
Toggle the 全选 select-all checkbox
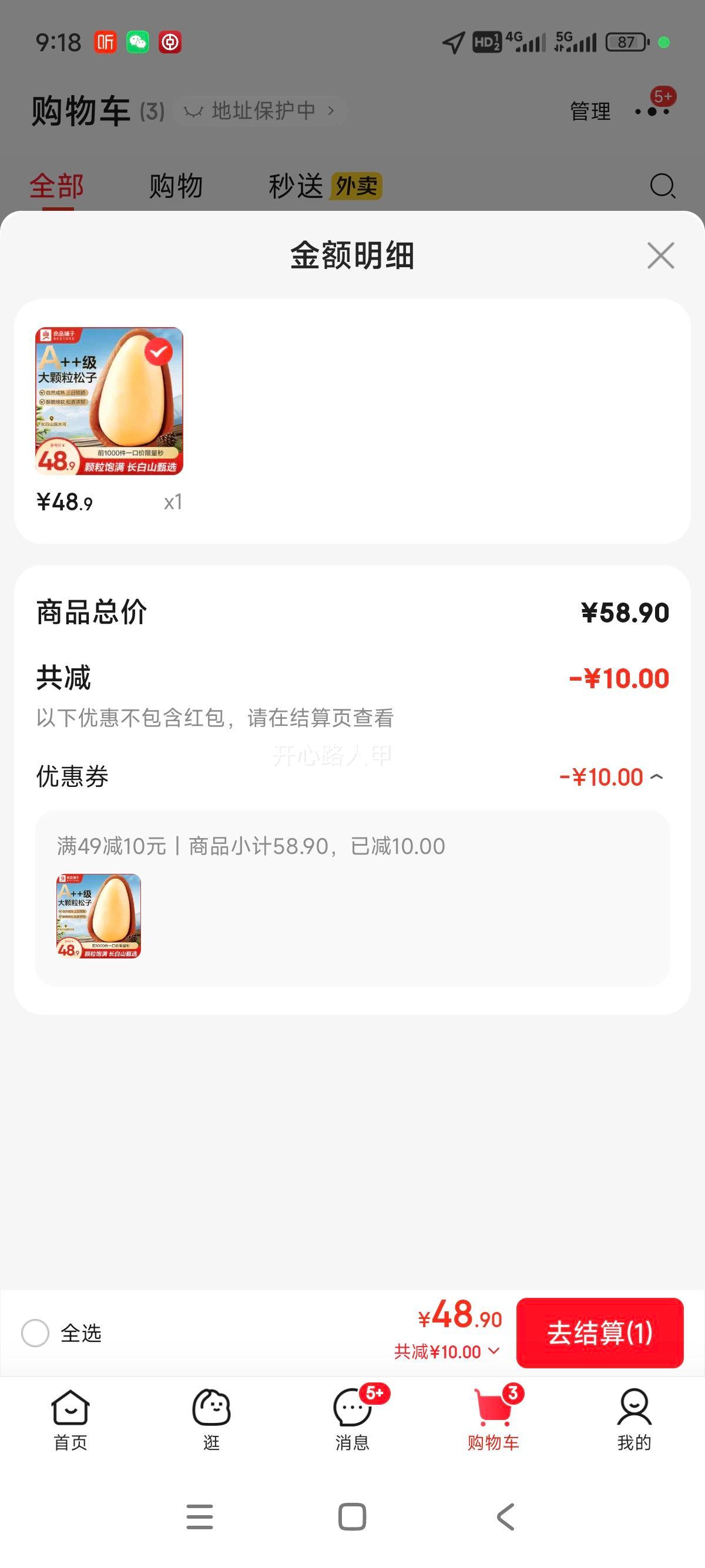pyautogui.click(x=35, y=1333)
